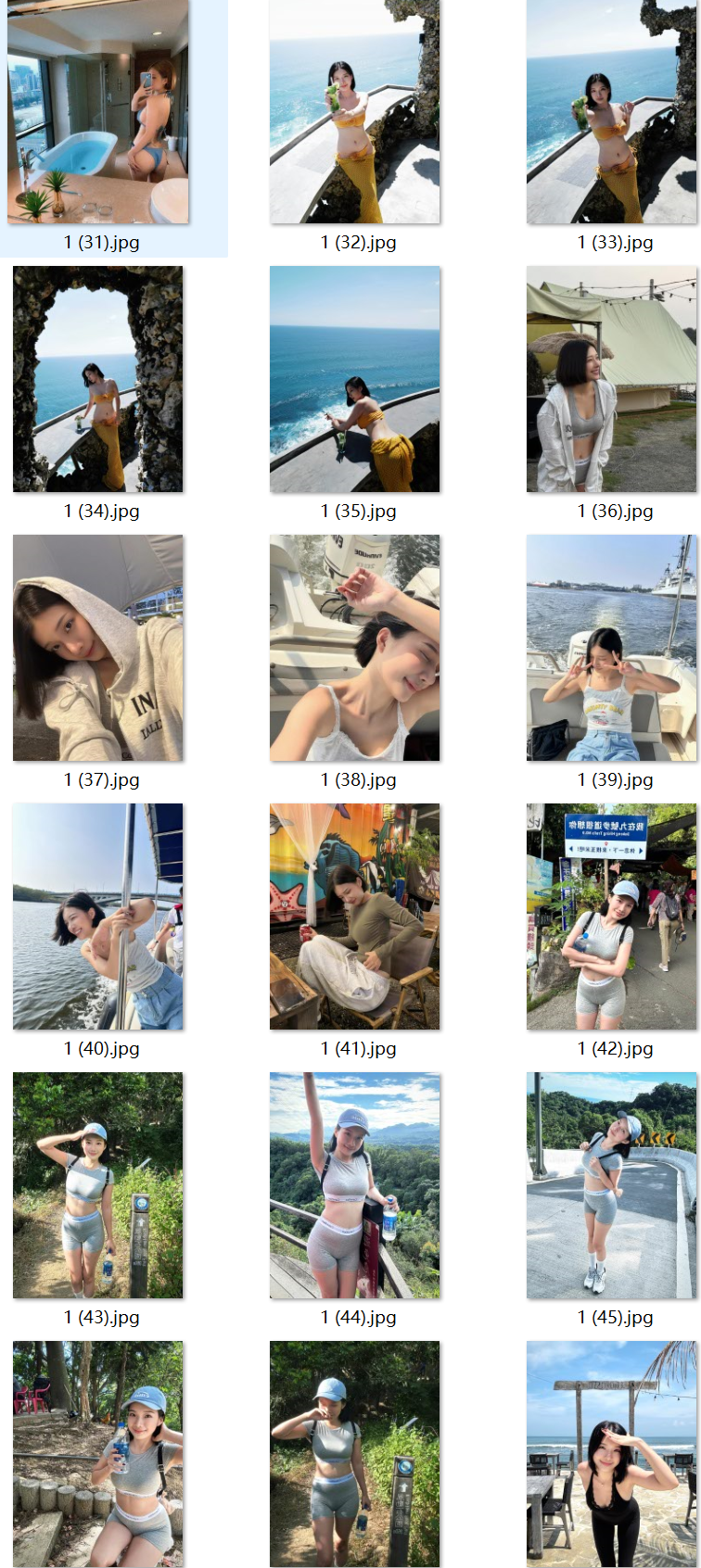Open the file 1 (39).jpg
Viewport: 701px width, 1568px height.
click(612, 648)
